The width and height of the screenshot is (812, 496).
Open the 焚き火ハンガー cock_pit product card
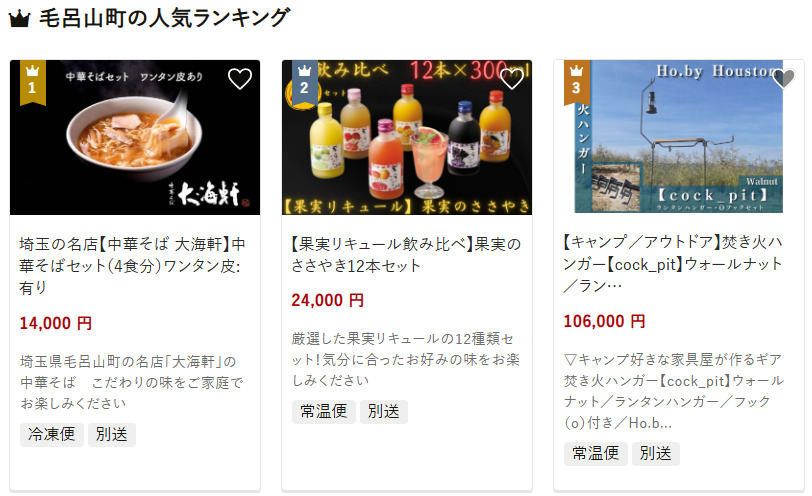pos(678,264)
